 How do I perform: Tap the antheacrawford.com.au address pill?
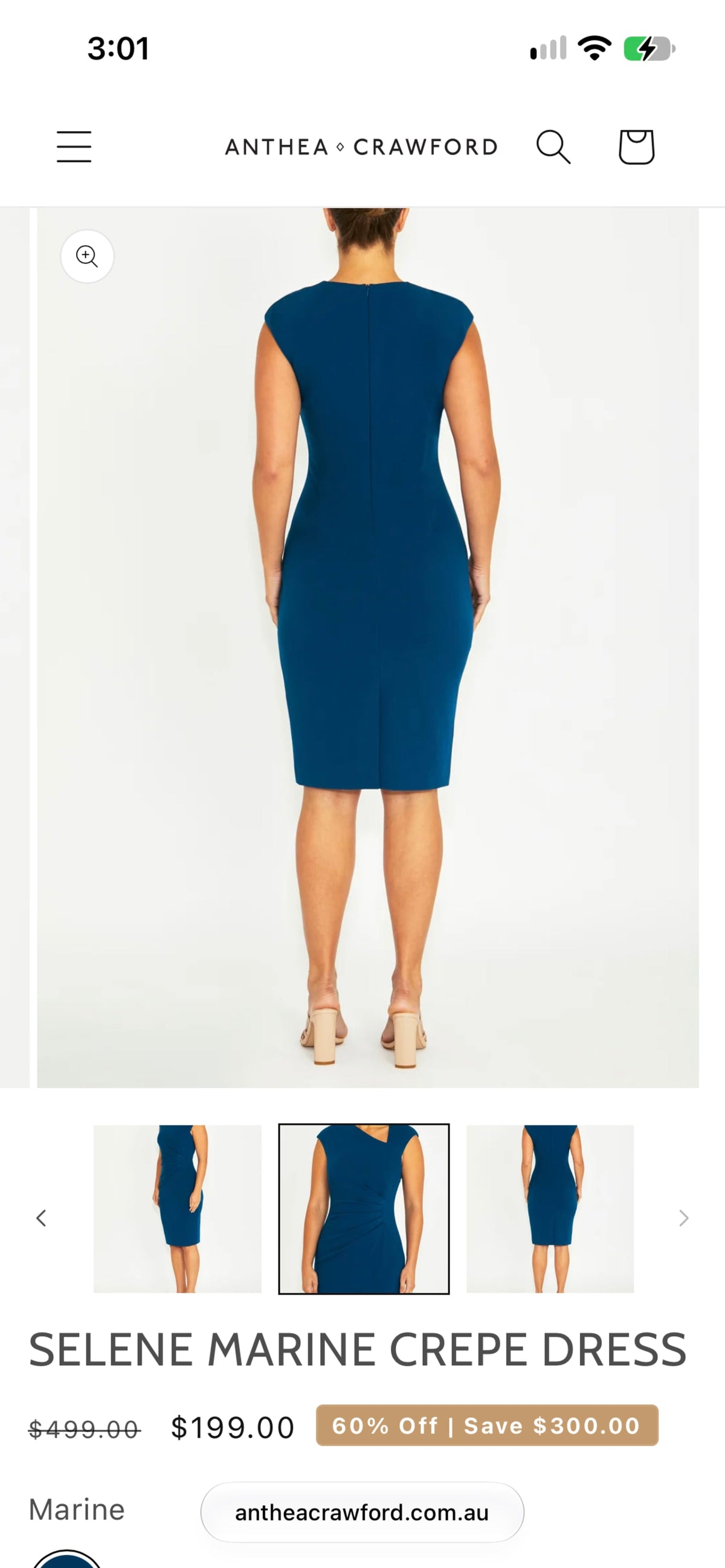362,1512
